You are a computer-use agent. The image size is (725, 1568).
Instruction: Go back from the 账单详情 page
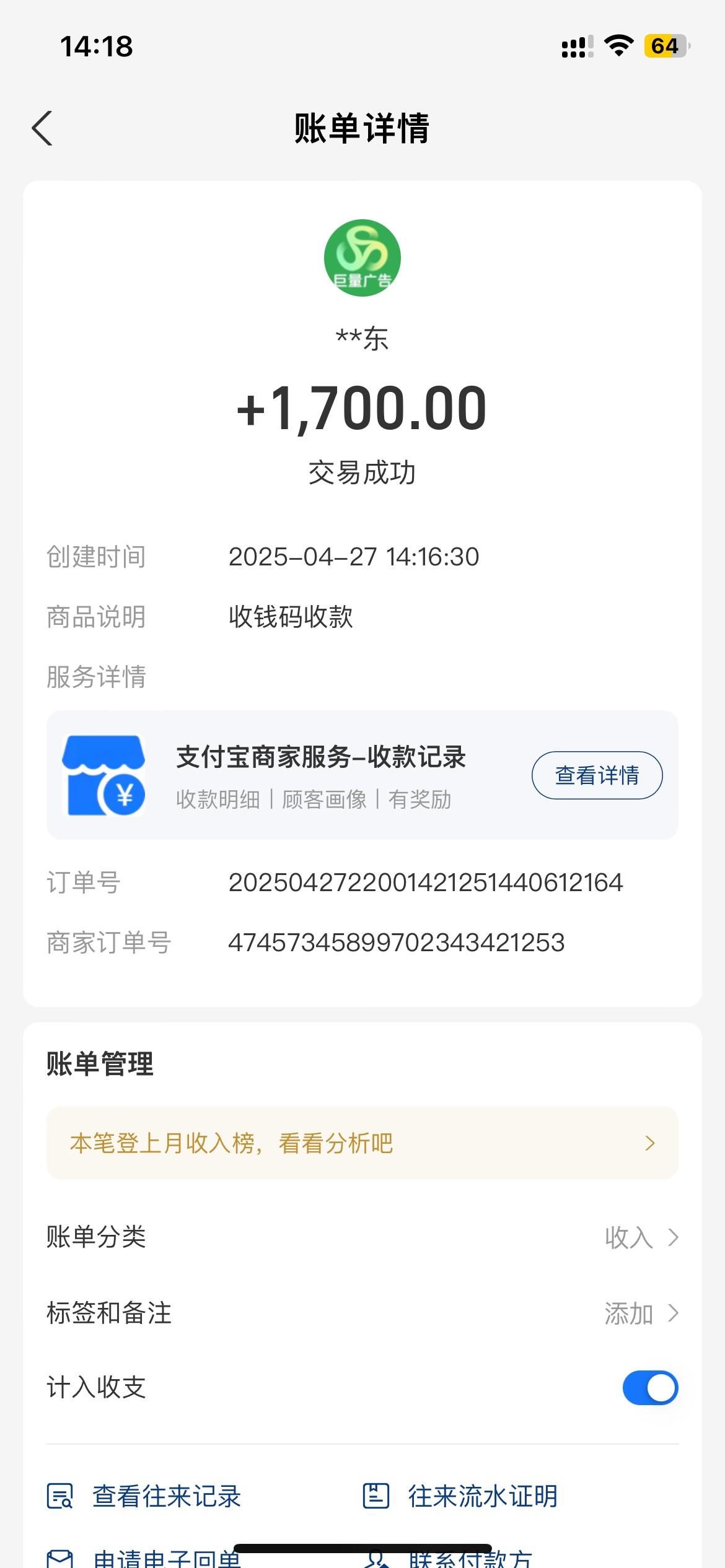click(42, 129)
